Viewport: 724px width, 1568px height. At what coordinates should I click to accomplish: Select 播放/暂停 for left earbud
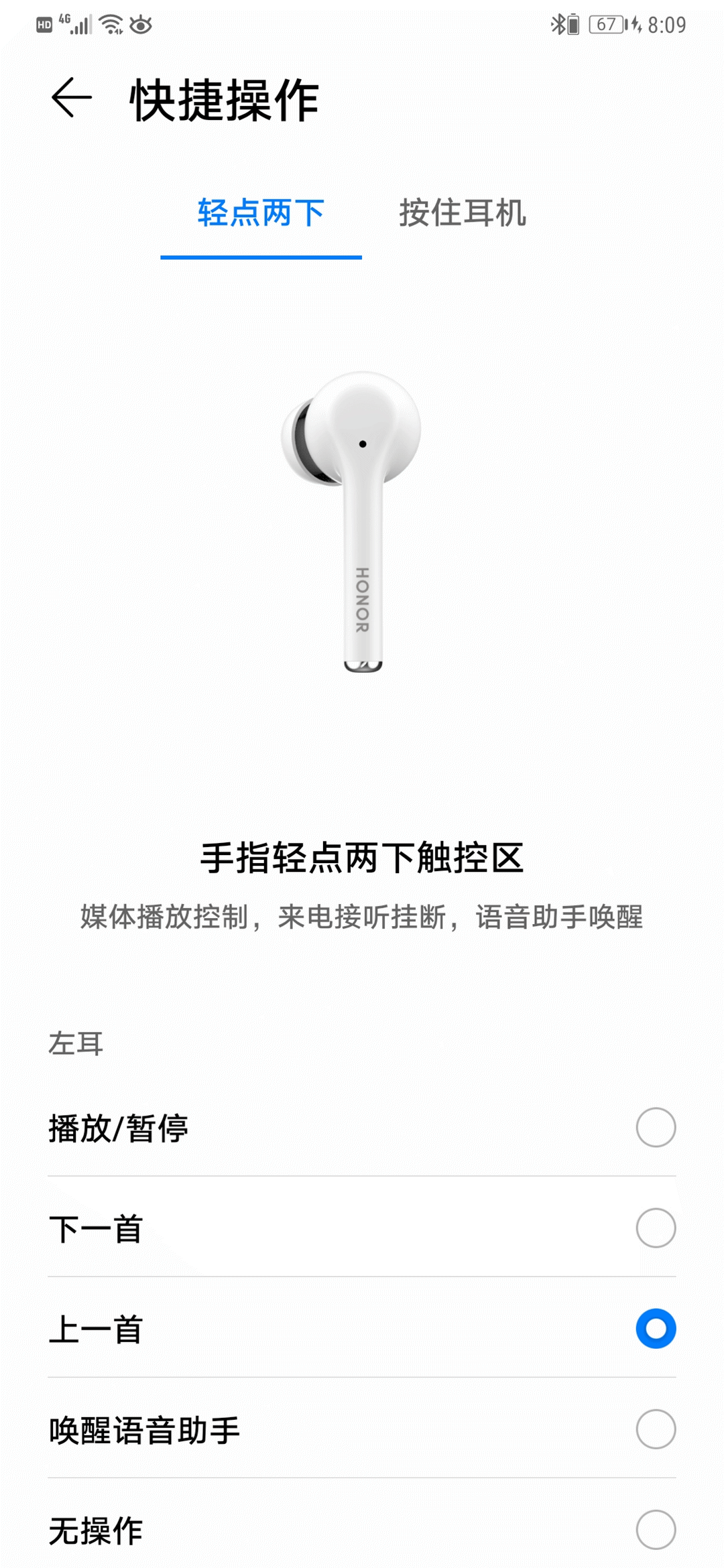655,1127
